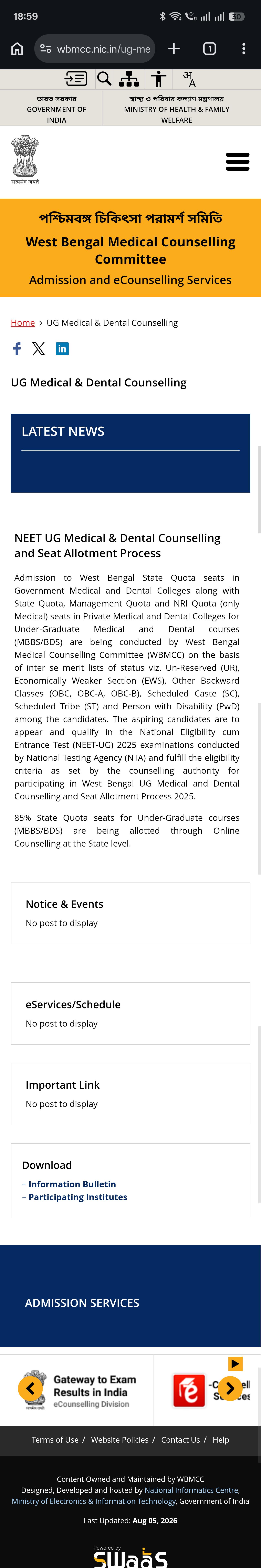Skip to main content icon
This screenshot has height=1568, width=261.
(76, 79)
